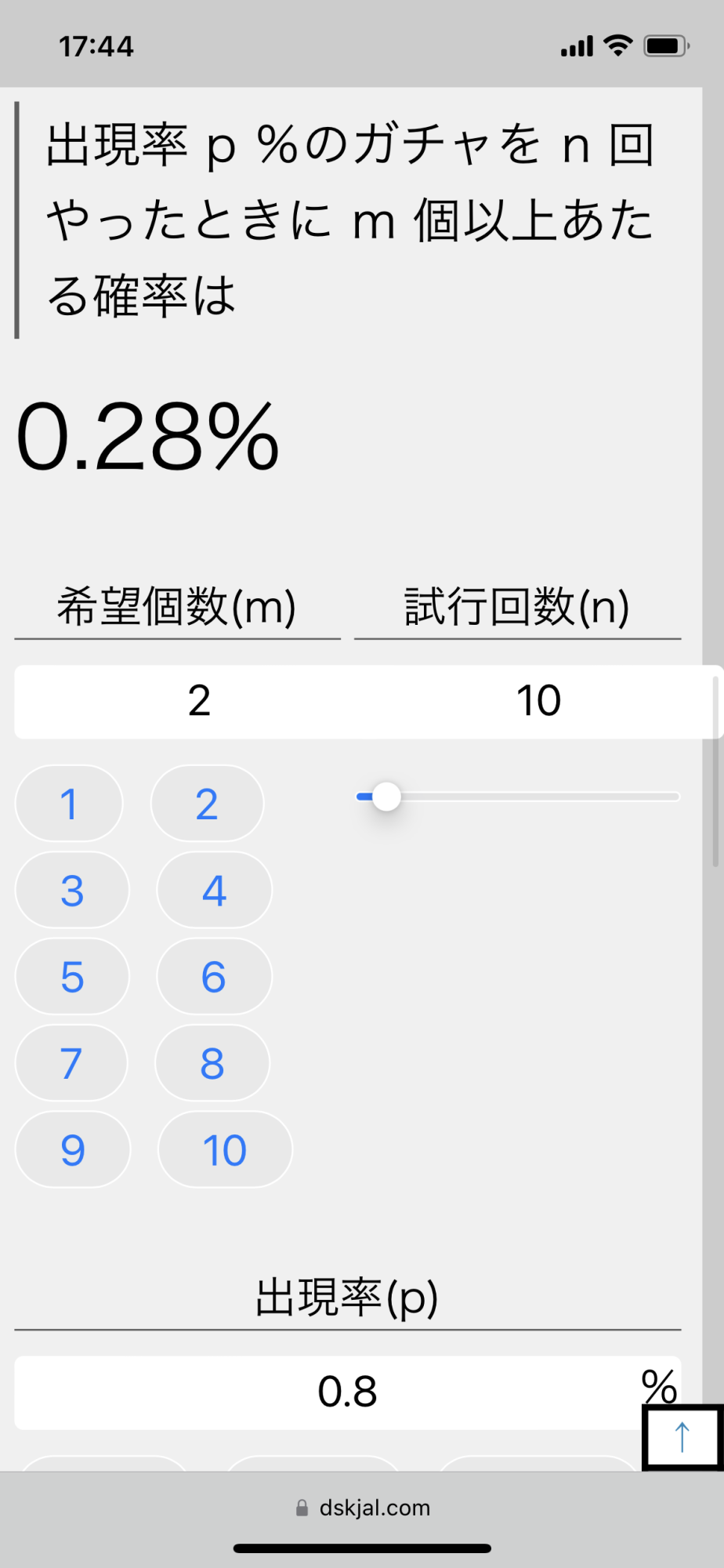Viewport: 724px width, 1568px height.
Task: Edit the 試行回数(n) value field
Action: 538,701
